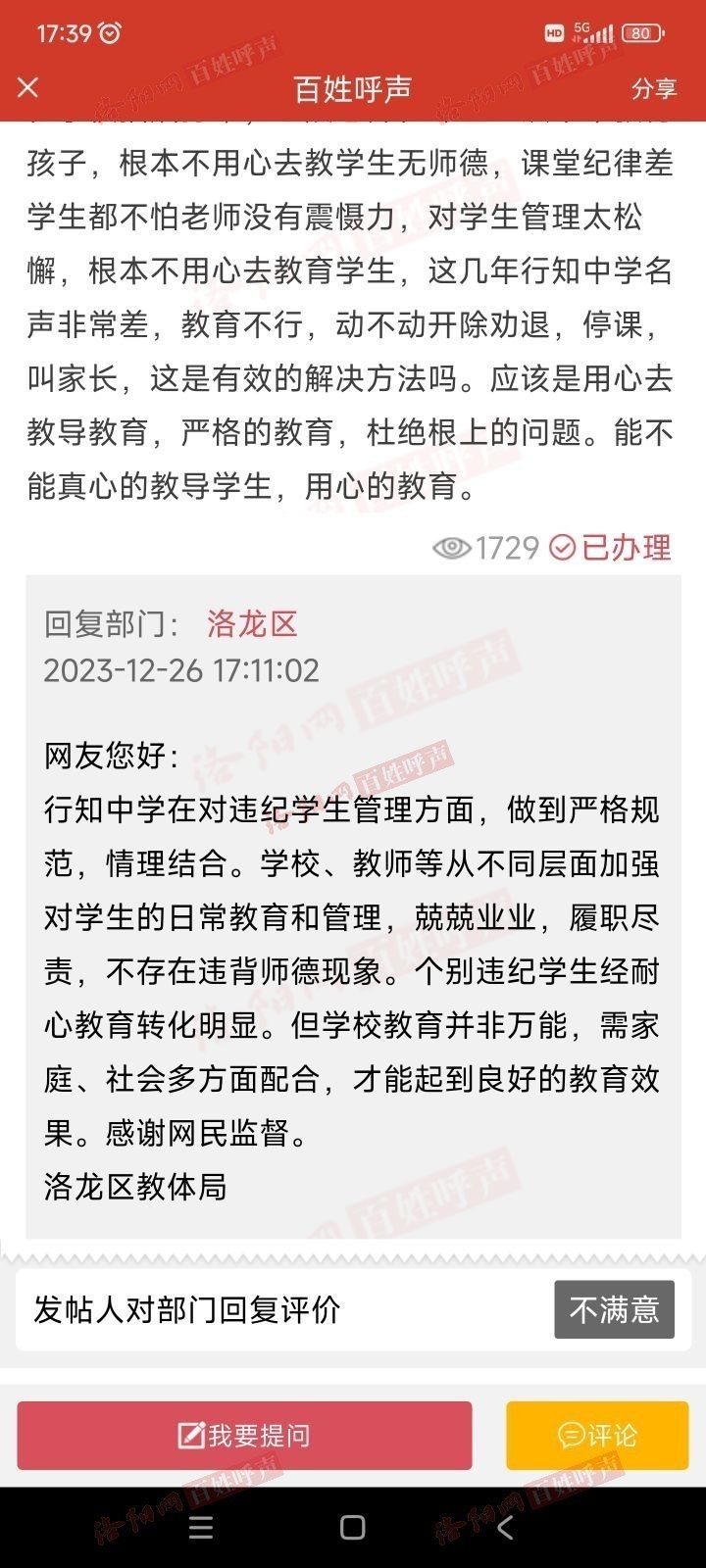Tap 分享 to share this post
This screenshot has width=706, height=1568.
point(654,88)
